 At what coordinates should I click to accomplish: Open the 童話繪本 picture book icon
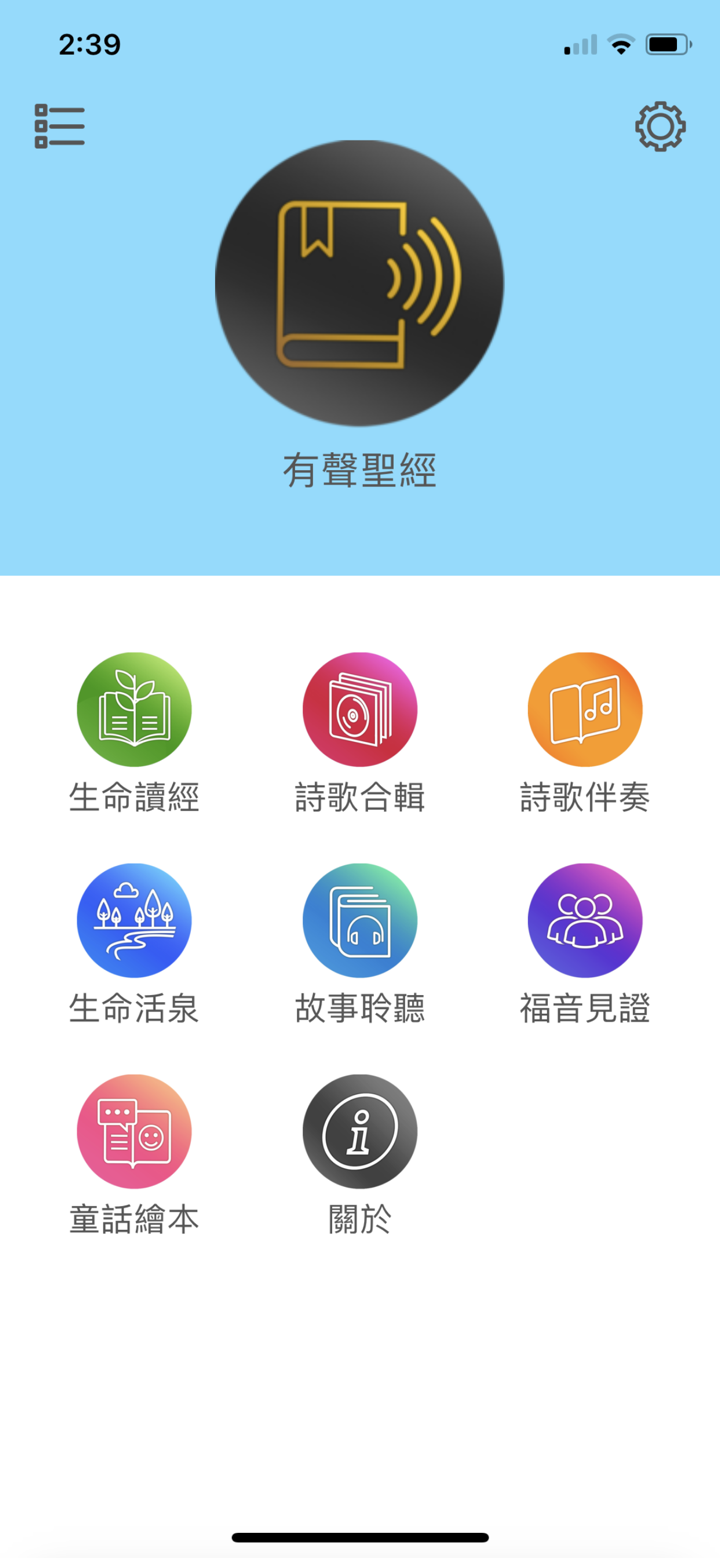coord(134,1130)
